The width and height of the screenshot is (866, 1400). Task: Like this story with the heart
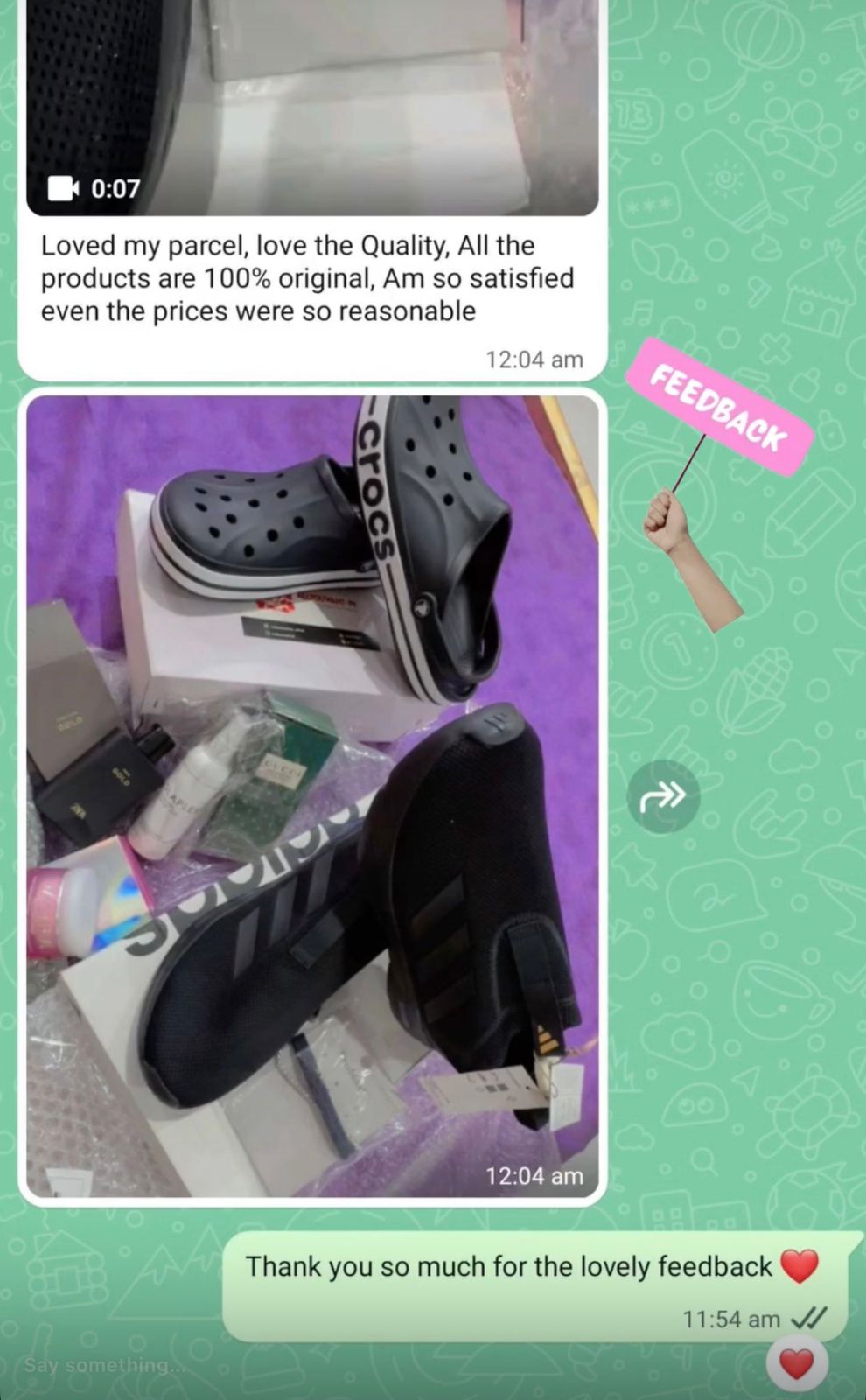796,1363
